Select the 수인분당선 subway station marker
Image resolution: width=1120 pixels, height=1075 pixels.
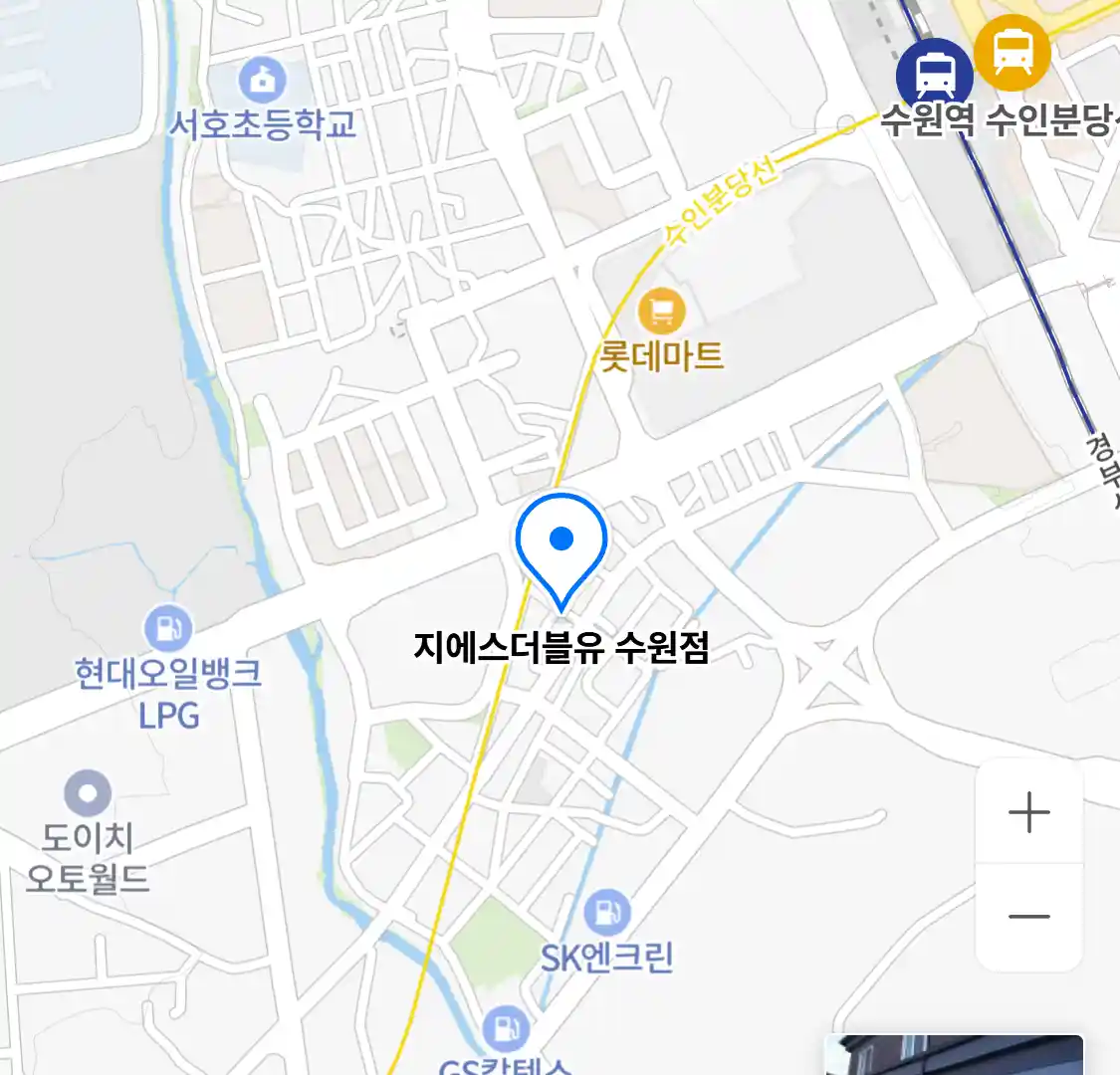1011,52
